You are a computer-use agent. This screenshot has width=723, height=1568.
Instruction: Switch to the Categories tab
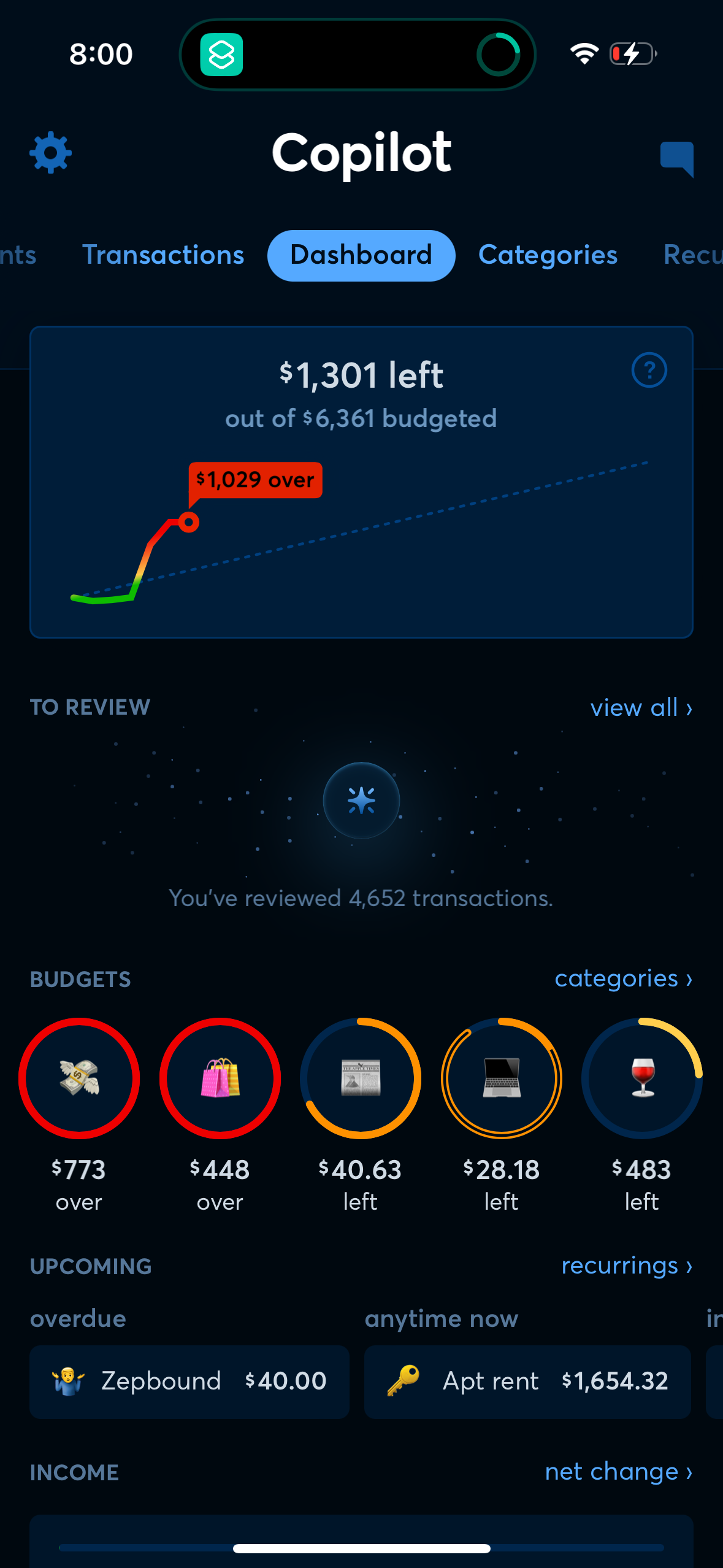[548, 255]
